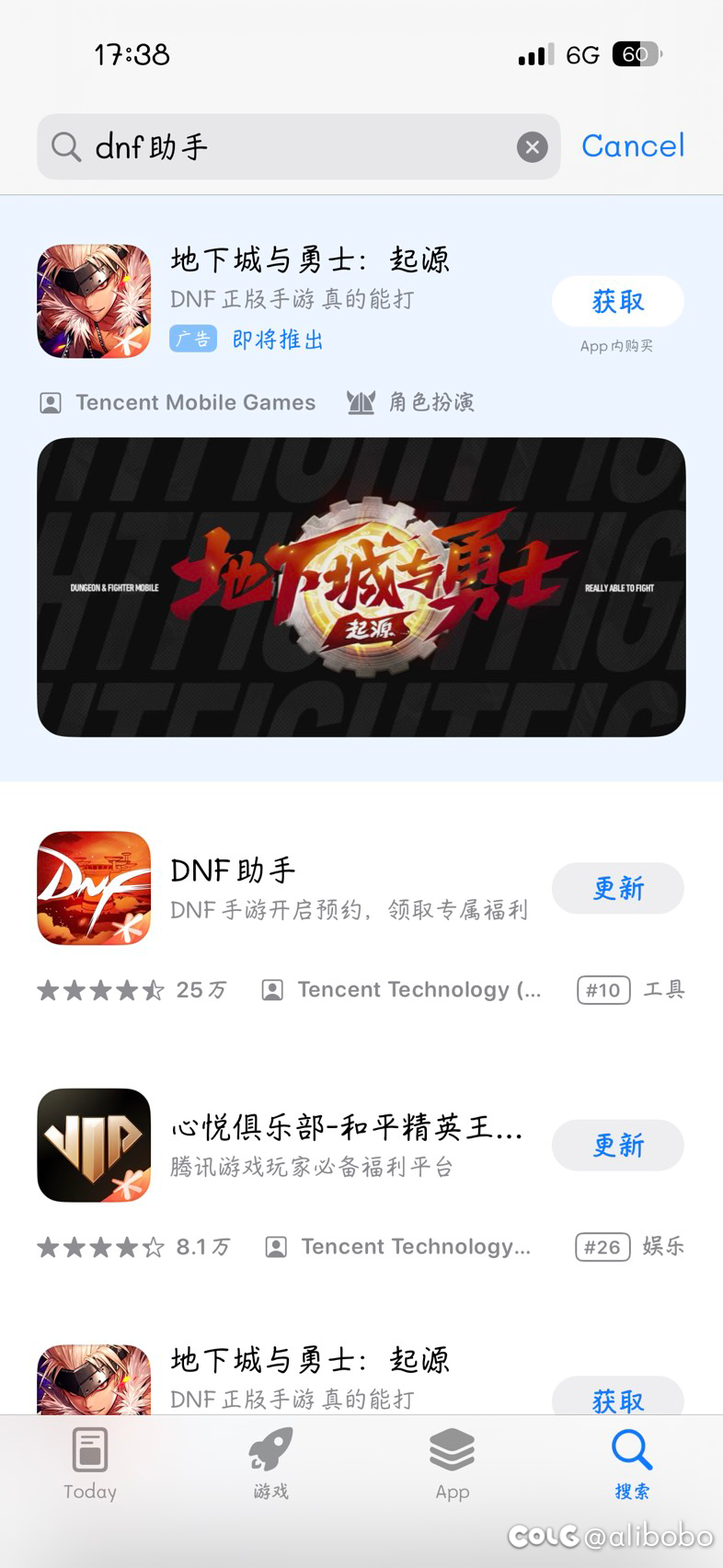Open the 地下城与勇士 promotional banner
The image size is (723, 1568).
(x=361, y=587)
